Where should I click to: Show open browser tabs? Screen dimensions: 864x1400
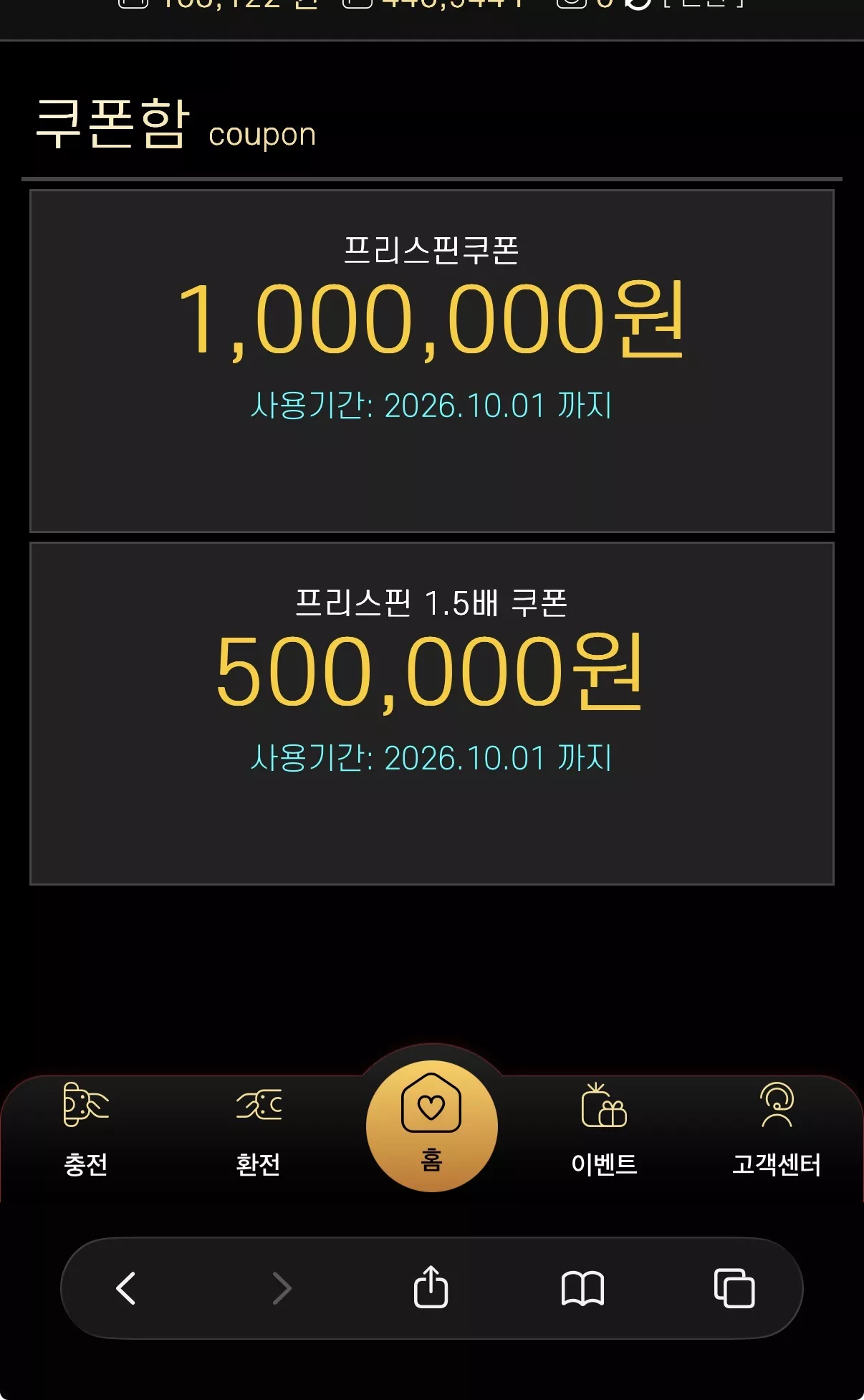tap(734, 1288)
